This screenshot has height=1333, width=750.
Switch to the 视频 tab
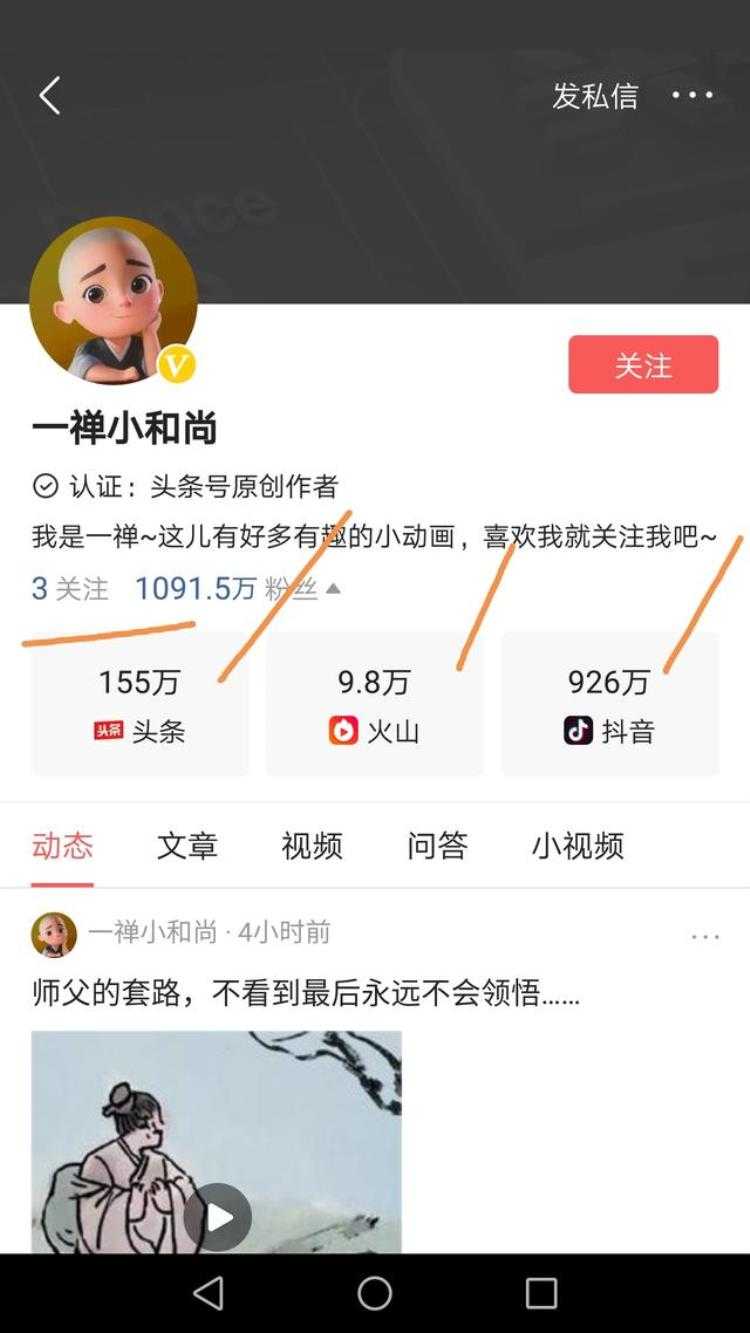coord(312,846)
